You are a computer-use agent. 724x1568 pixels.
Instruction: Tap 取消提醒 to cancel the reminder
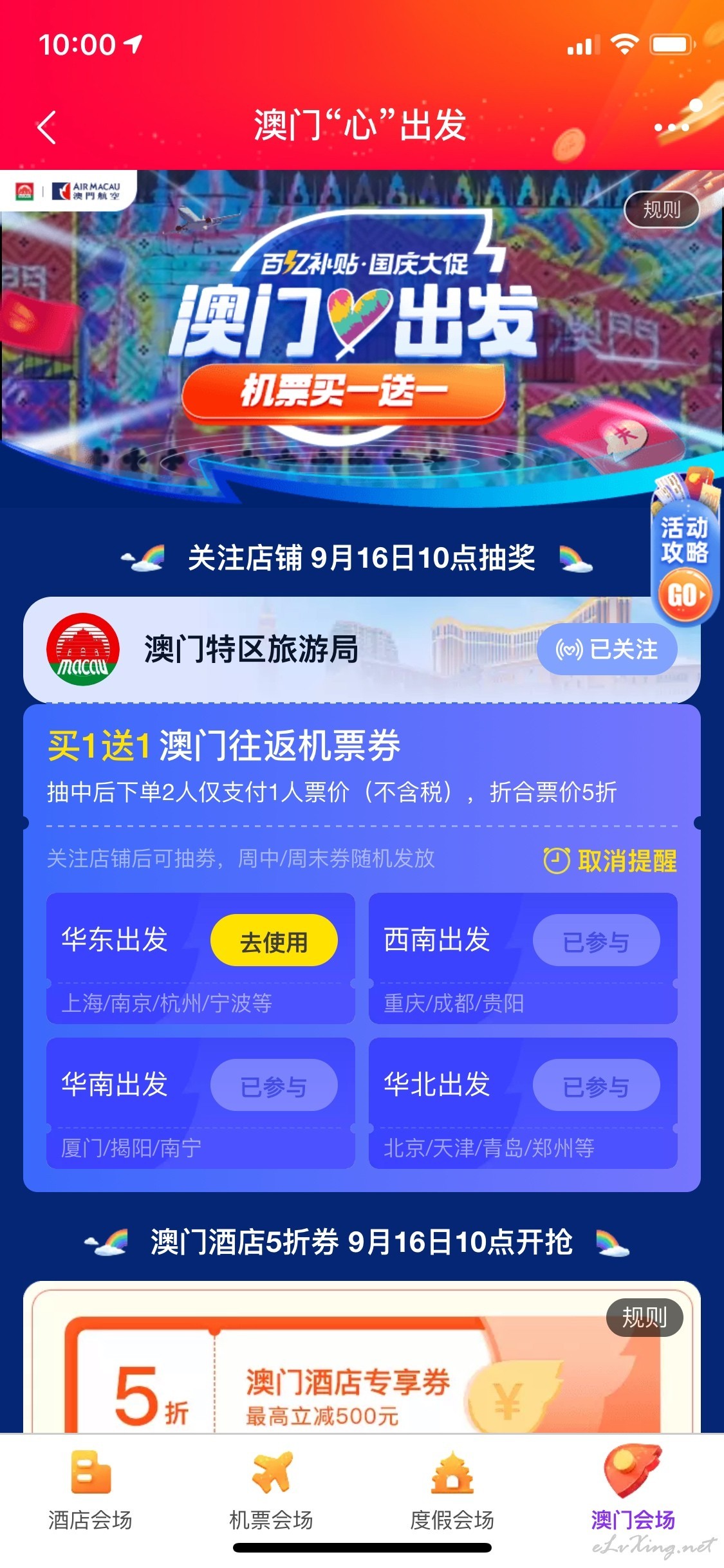pyautogui.click(x=610, y=861)
